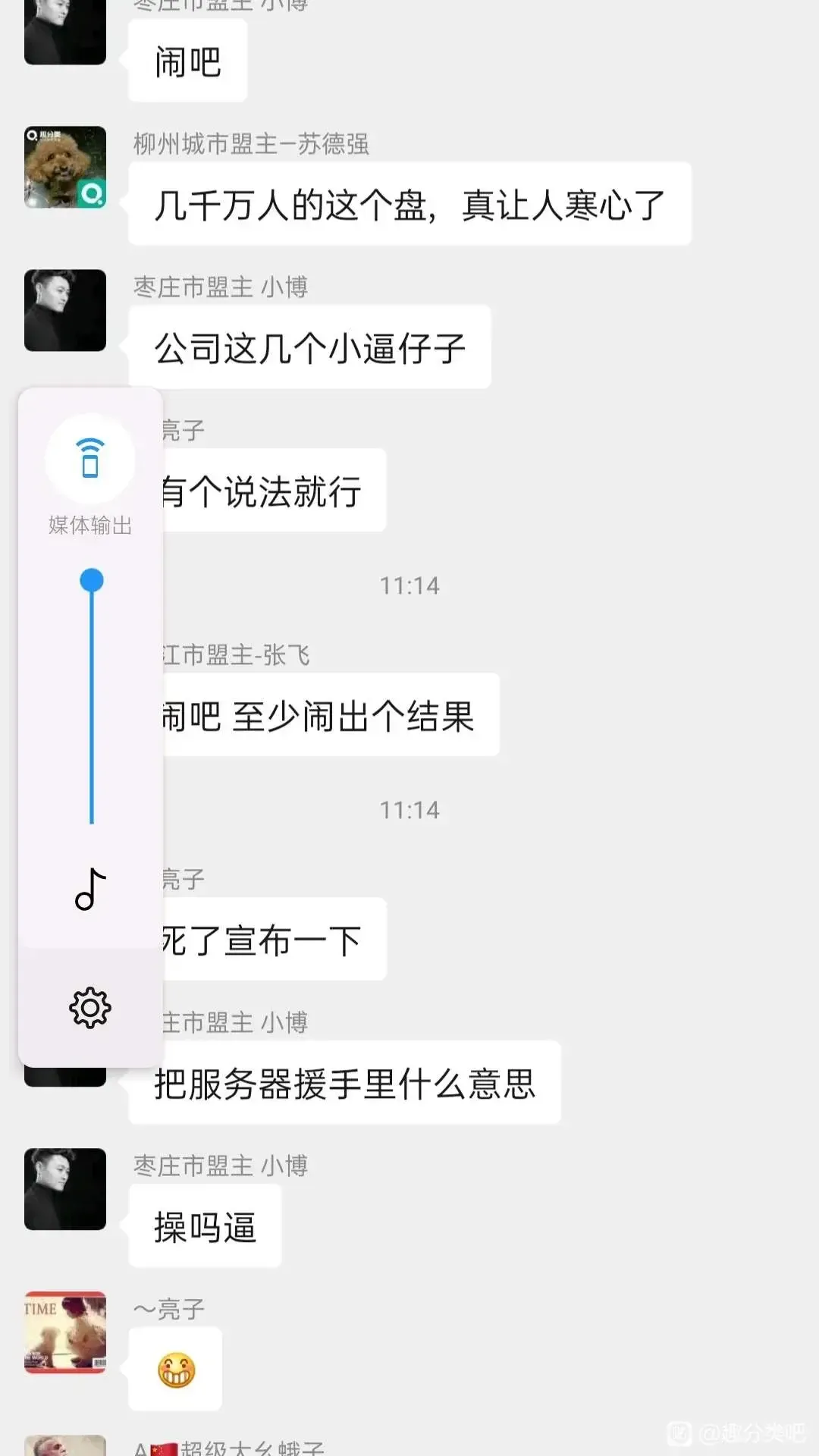
Task: Tap the first 11:14 timestamp
Action: pos(408,585)
